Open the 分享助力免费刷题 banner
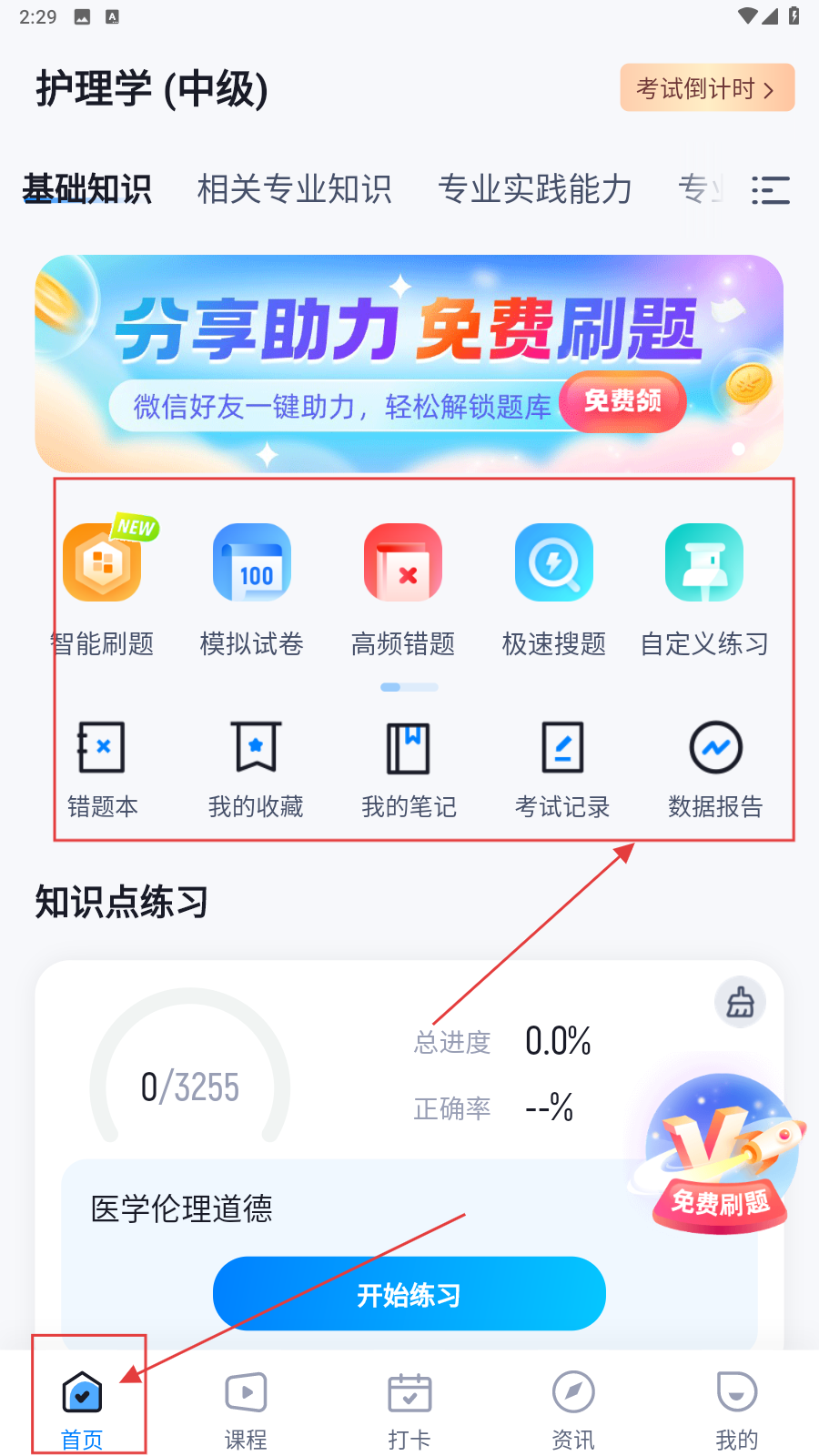Viewport: 819px width, 1456px height. click(x=409, y=363)
